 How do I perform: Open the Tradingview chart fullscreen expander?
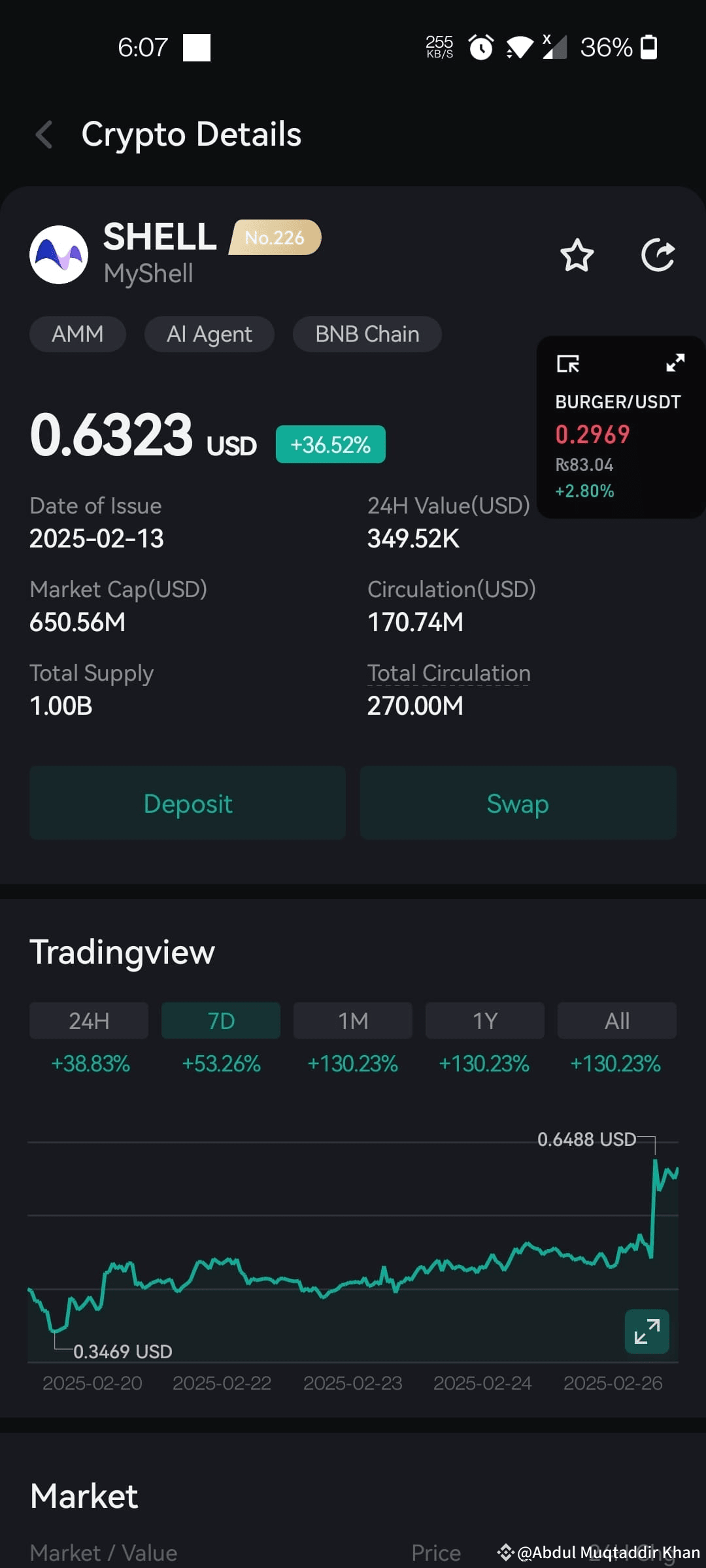(647, 1330)
